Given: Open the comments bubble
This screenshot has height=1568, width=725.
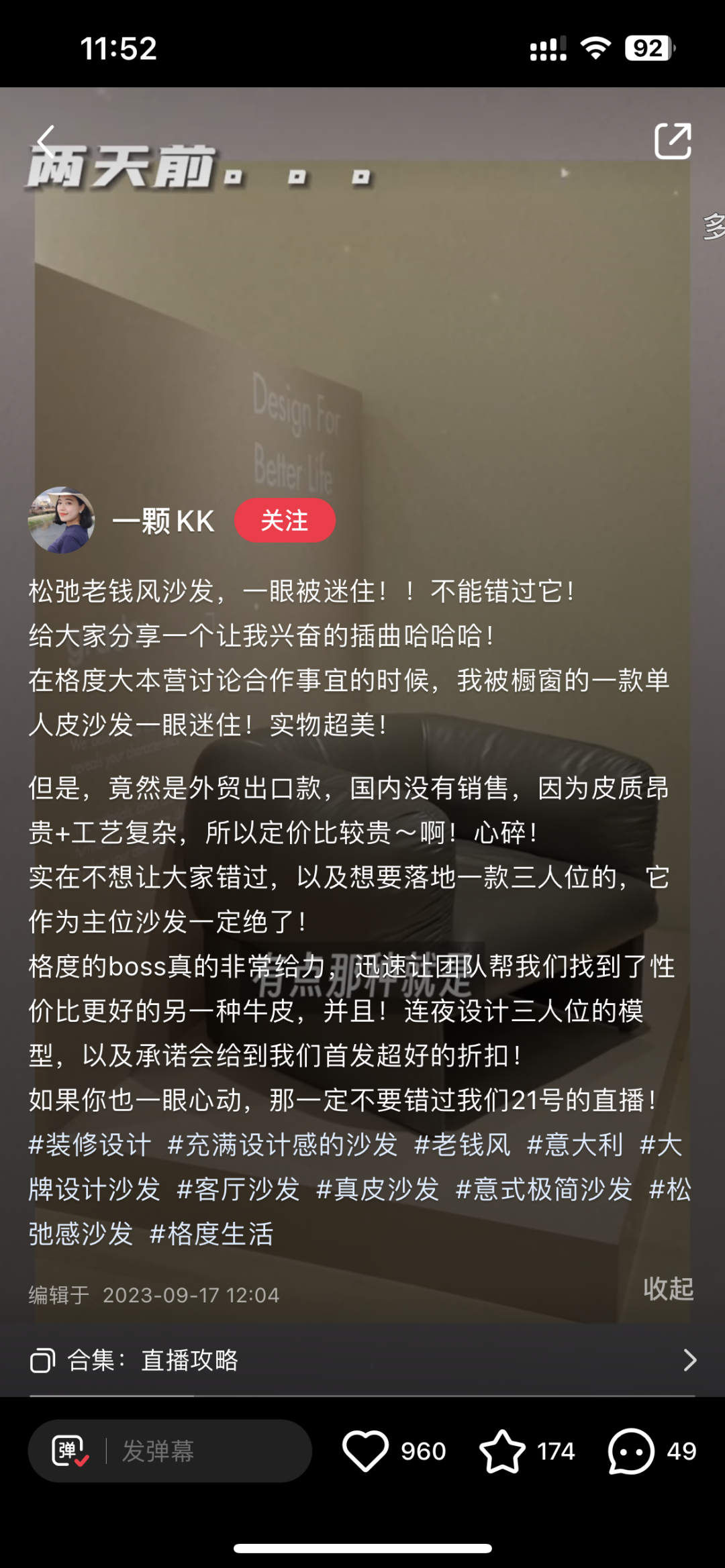Looking at the screenshot, I should (x=631, y=1451).
